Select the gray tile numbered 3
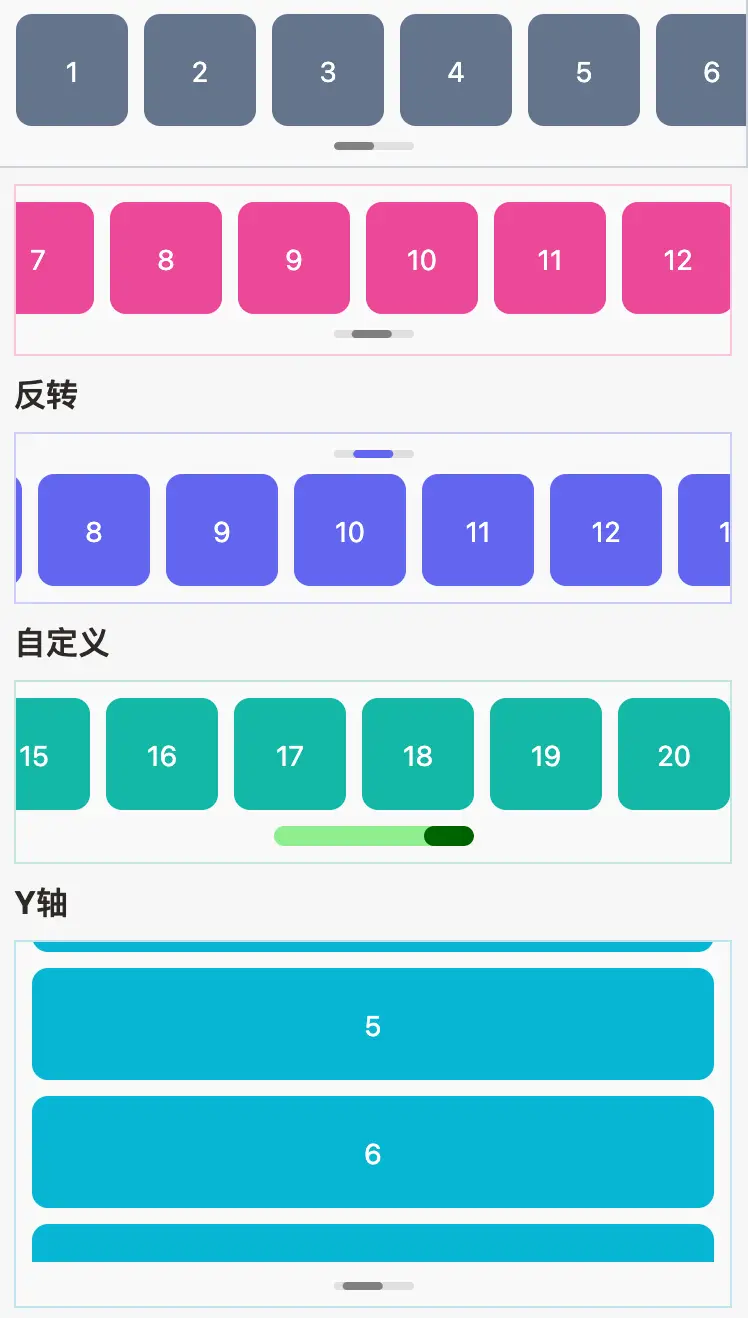Screen dimensions: 748x1318 pos(328,70)
